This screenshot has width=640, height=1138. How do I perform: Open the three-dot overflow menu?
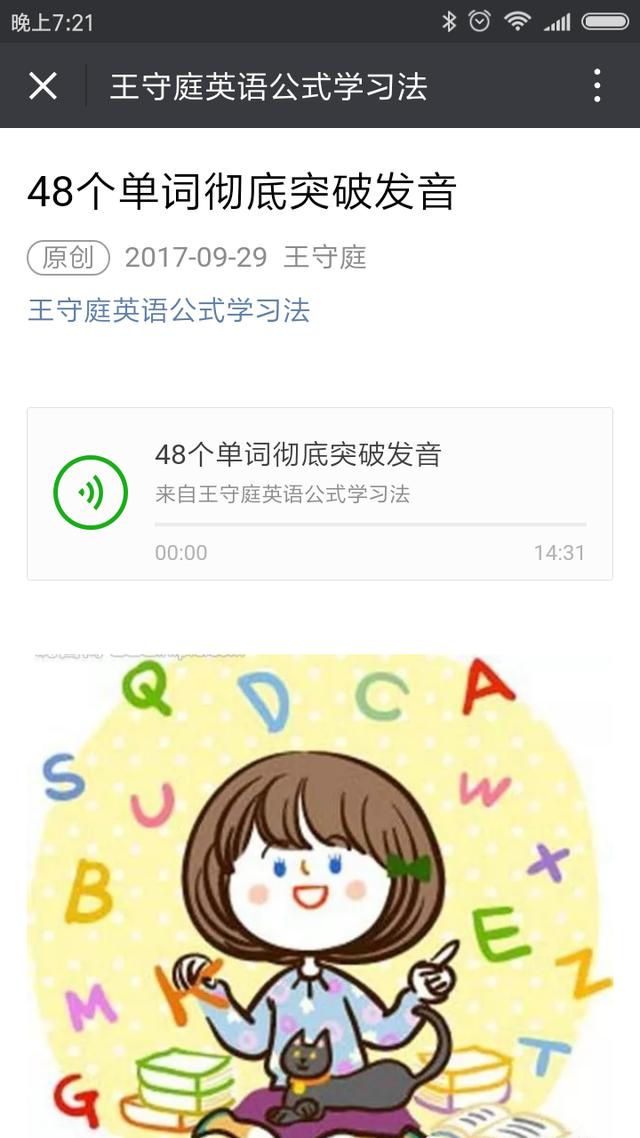pos(596,86)
